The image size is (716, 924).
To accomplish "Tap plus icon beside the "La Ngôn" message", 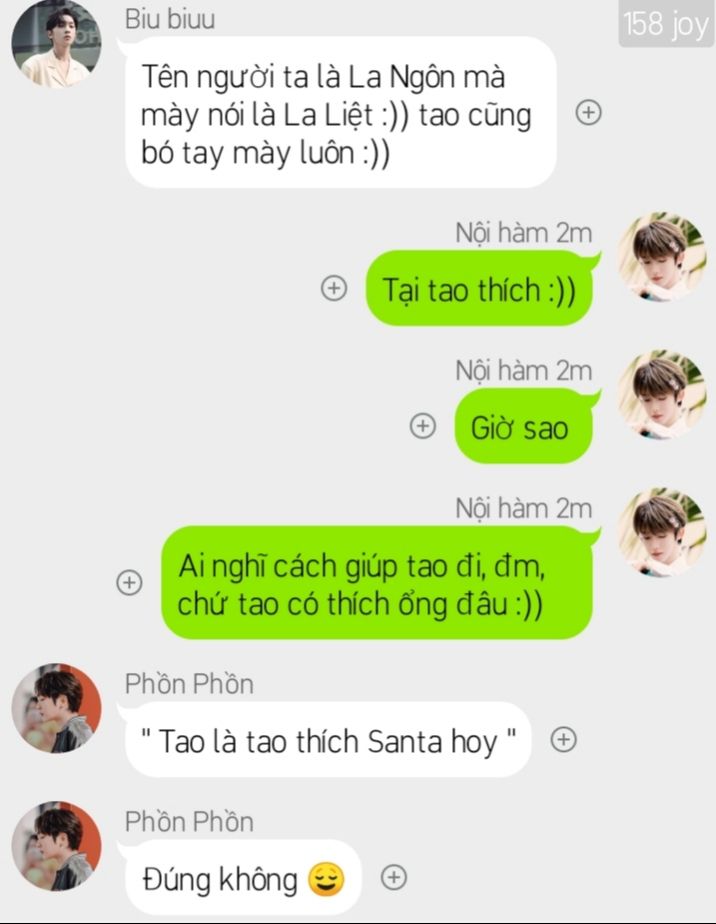I will (x=589, y=113).
